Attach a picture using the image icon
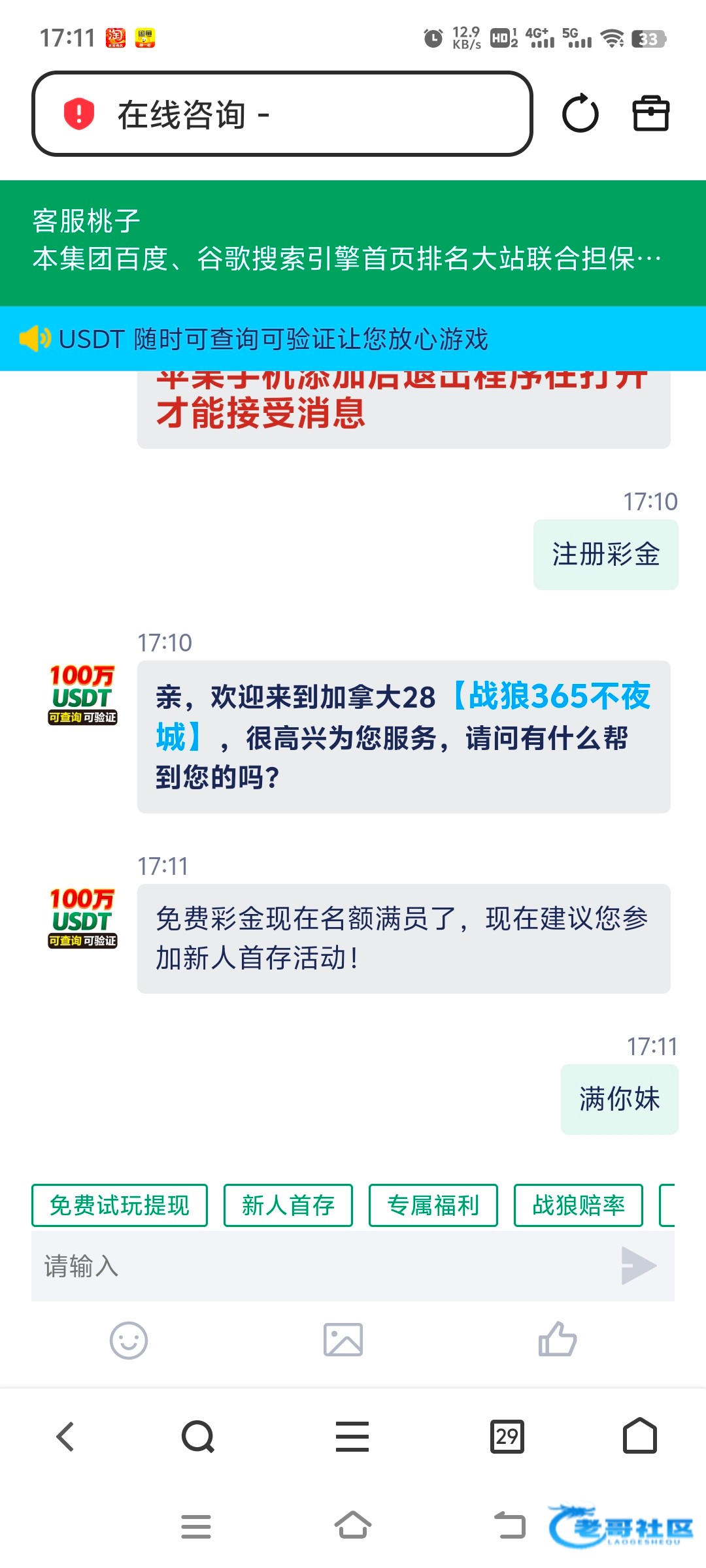The image size is (706, 1568). tap(343, 1341)
